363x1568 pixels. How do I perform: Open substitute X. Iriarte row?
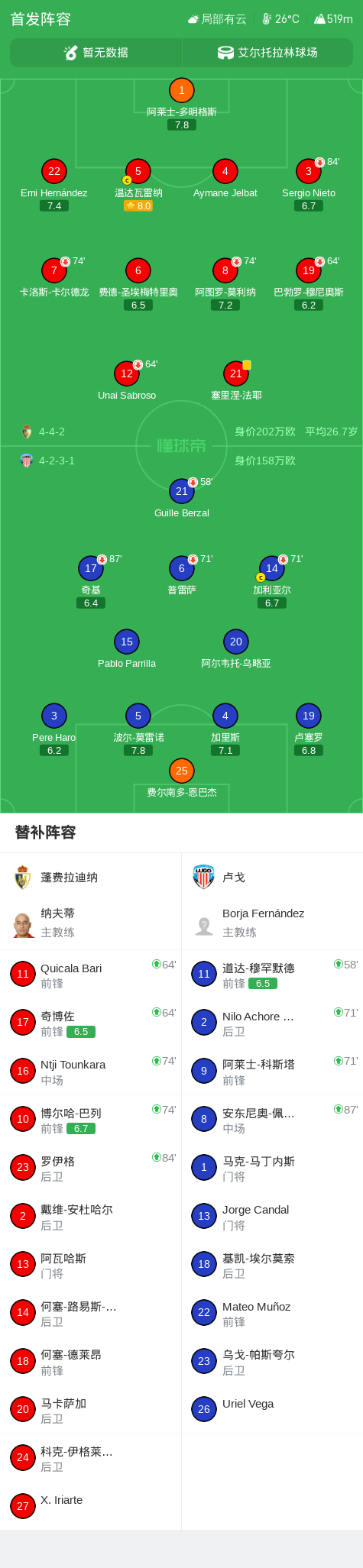pyautogui.click(x=90, y=1506)
